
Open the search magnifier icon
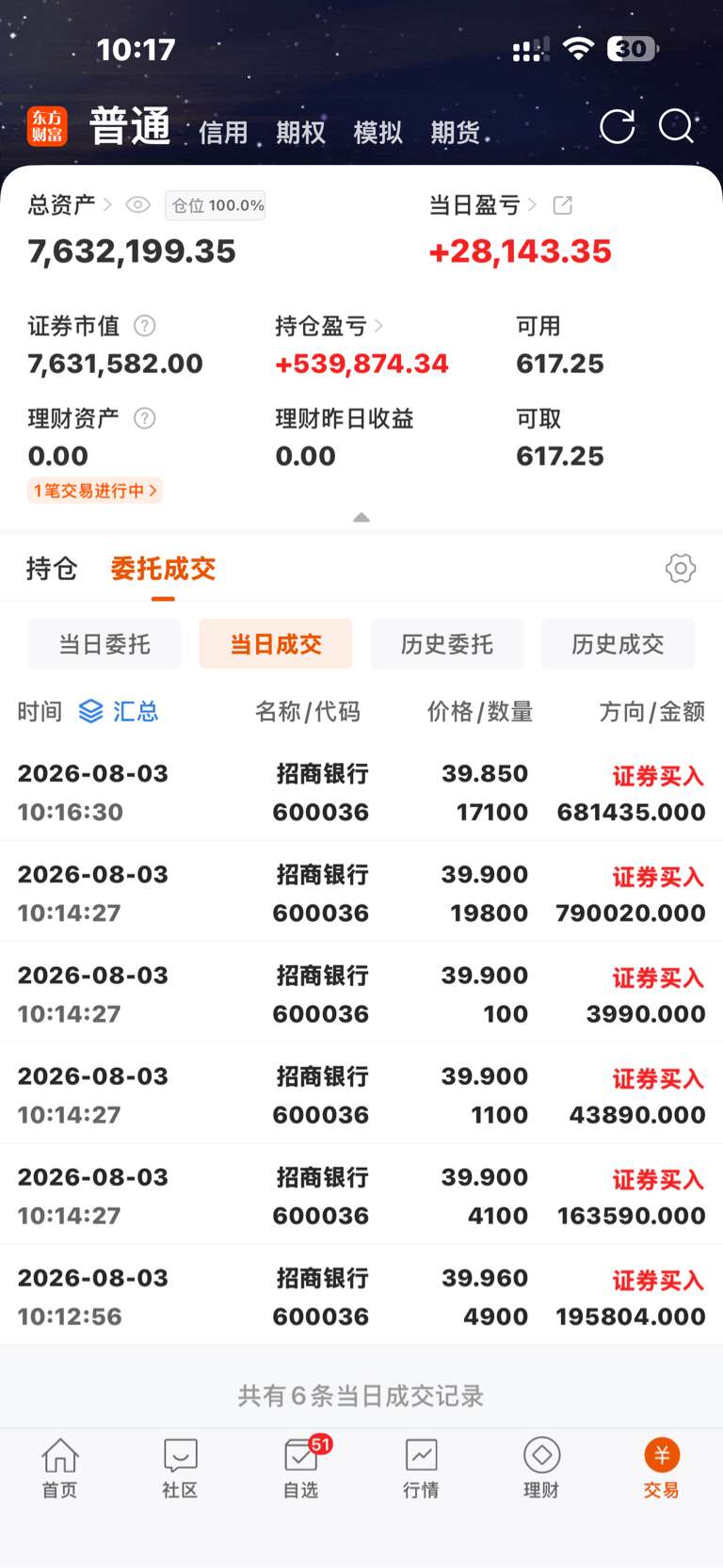coord(676,126)
